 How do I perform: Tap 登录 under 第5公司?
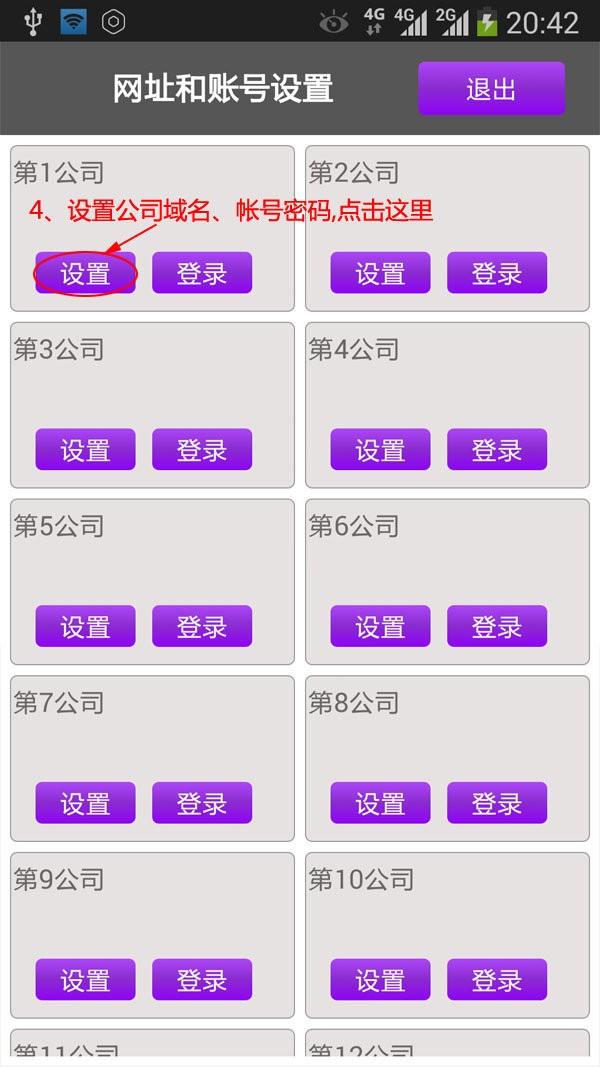pyautogui.click(x=202, y=627)
